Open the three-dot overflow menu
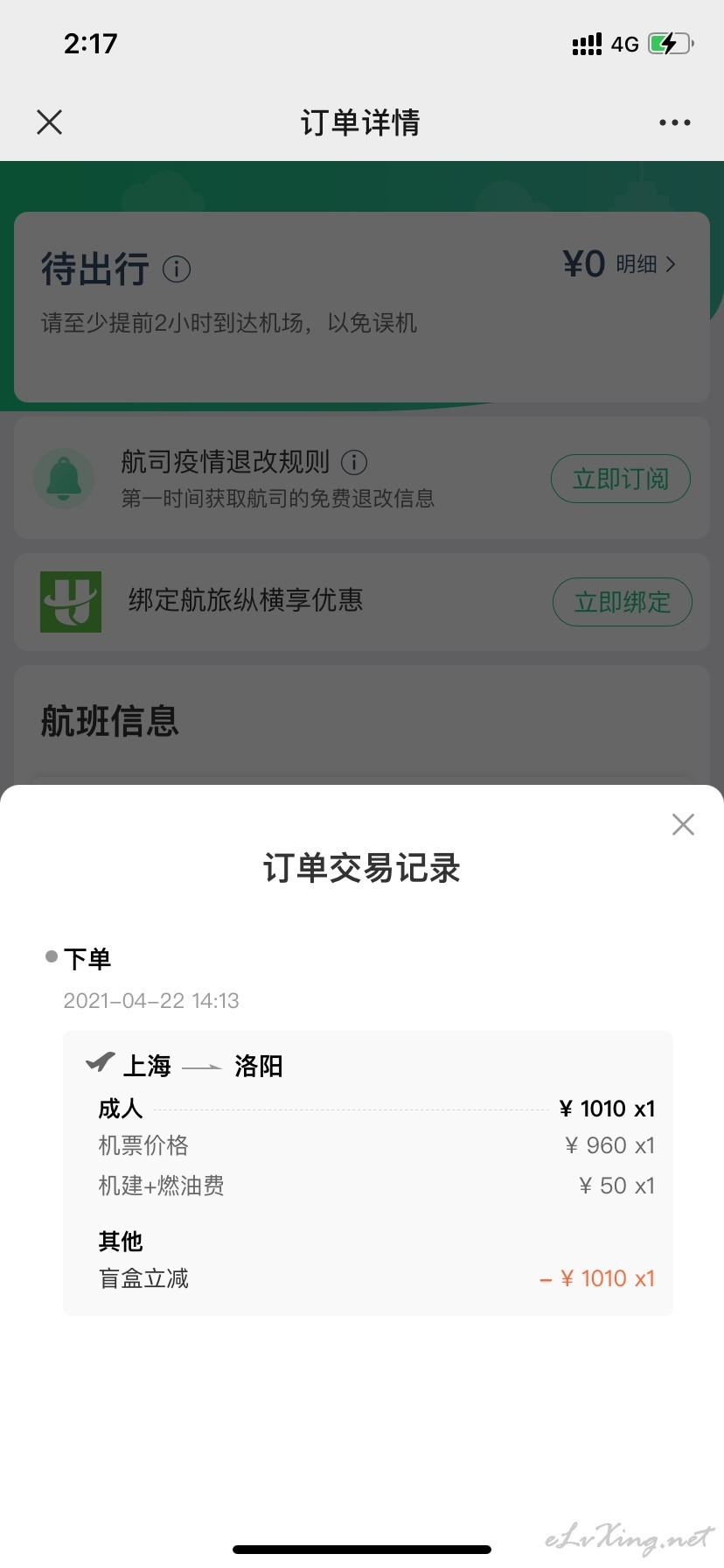 [675, 122]
